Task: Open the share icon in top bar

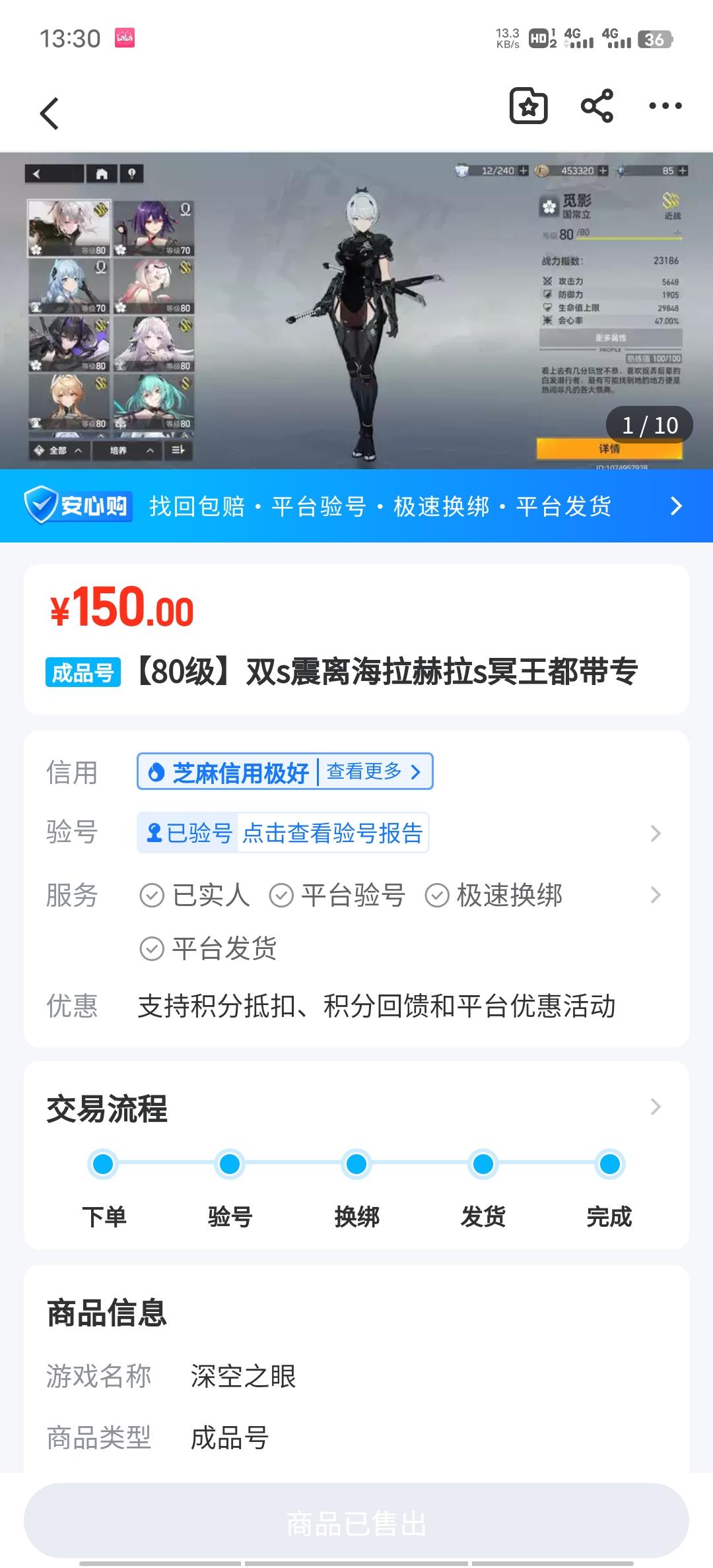Action: point(596,106)
